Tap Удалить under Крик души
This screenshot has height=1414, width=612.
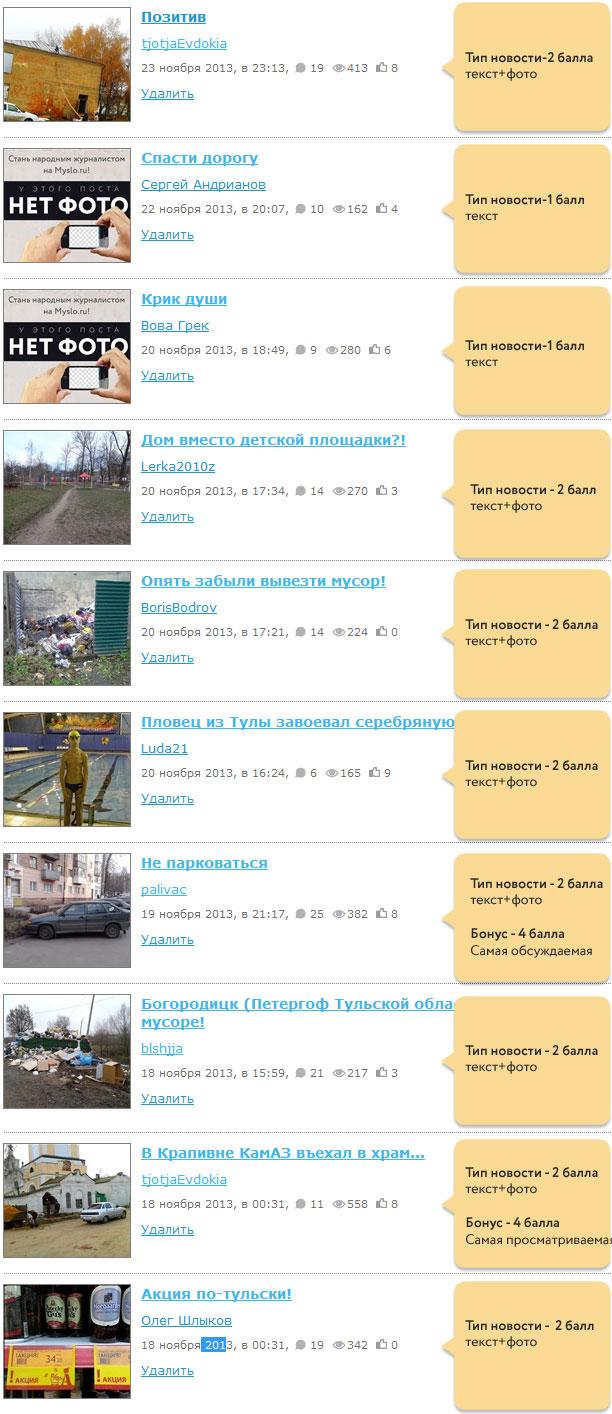pyautogui.click(x=167, y=376)
